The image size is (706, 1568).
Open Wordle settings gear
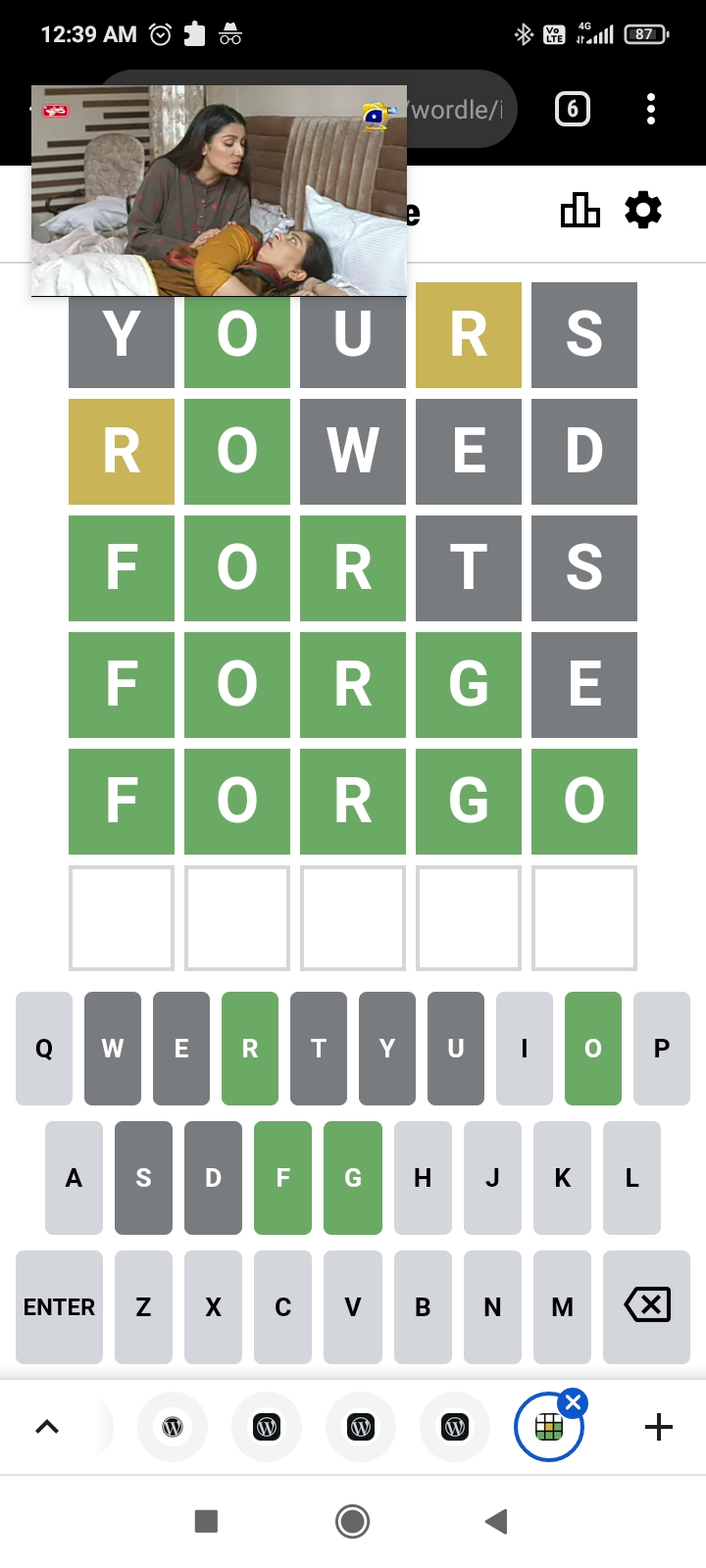tap(643, 210)
